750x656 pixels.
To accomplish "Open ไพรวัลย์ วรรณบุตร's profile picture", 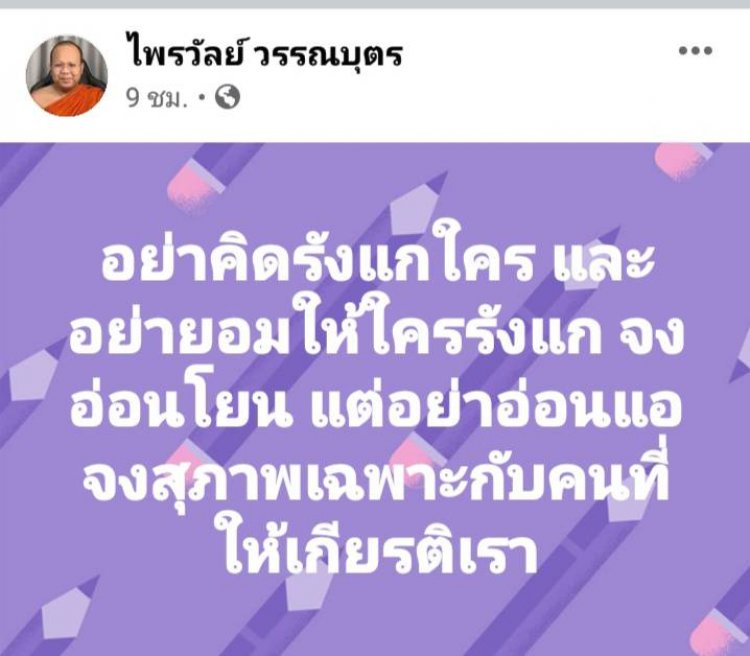I will 66,76.
